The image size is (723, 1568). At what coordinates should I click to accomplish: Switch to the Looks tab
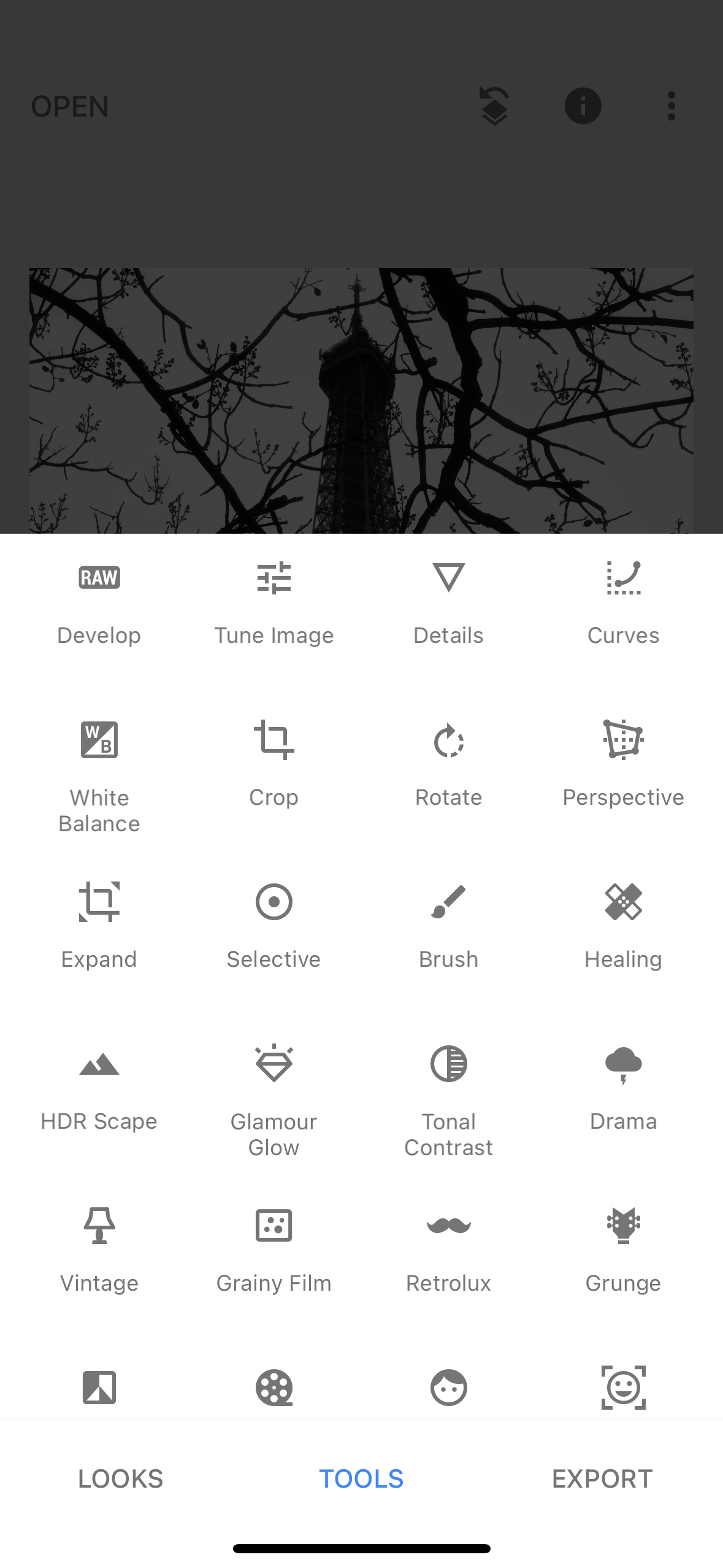[121, 1478]
